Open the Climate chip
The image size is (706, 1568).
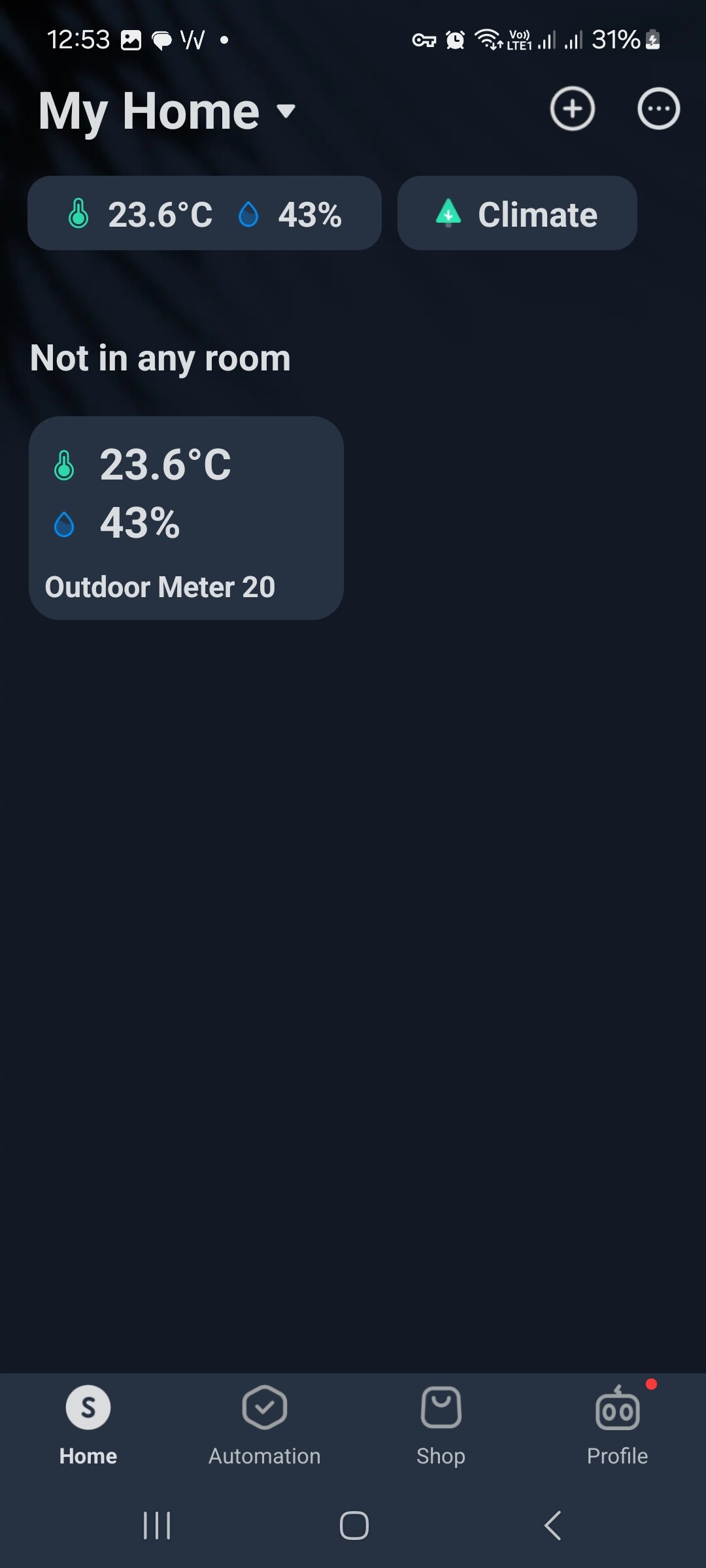tap(516, 214)
